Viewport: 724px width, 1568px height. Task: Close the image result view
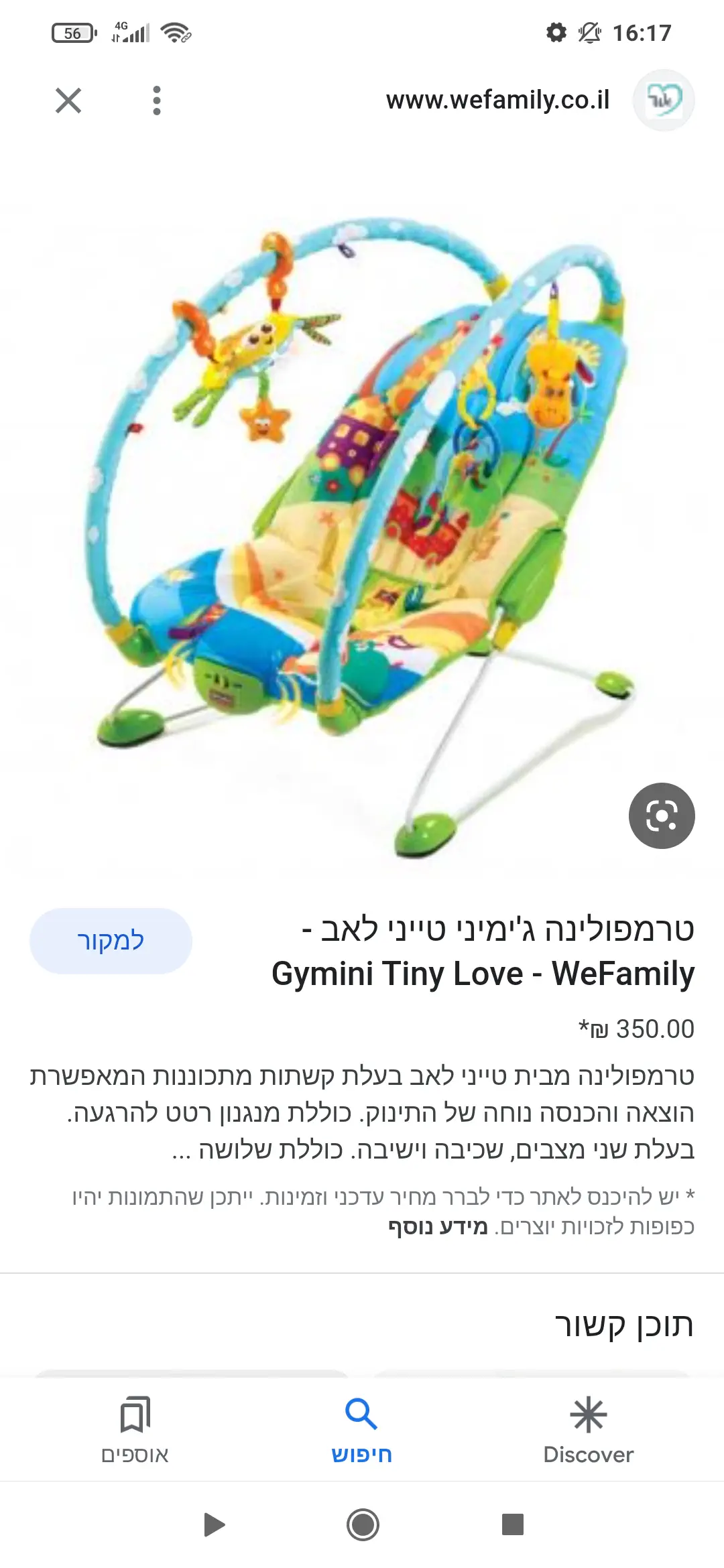tap(68, 101)
